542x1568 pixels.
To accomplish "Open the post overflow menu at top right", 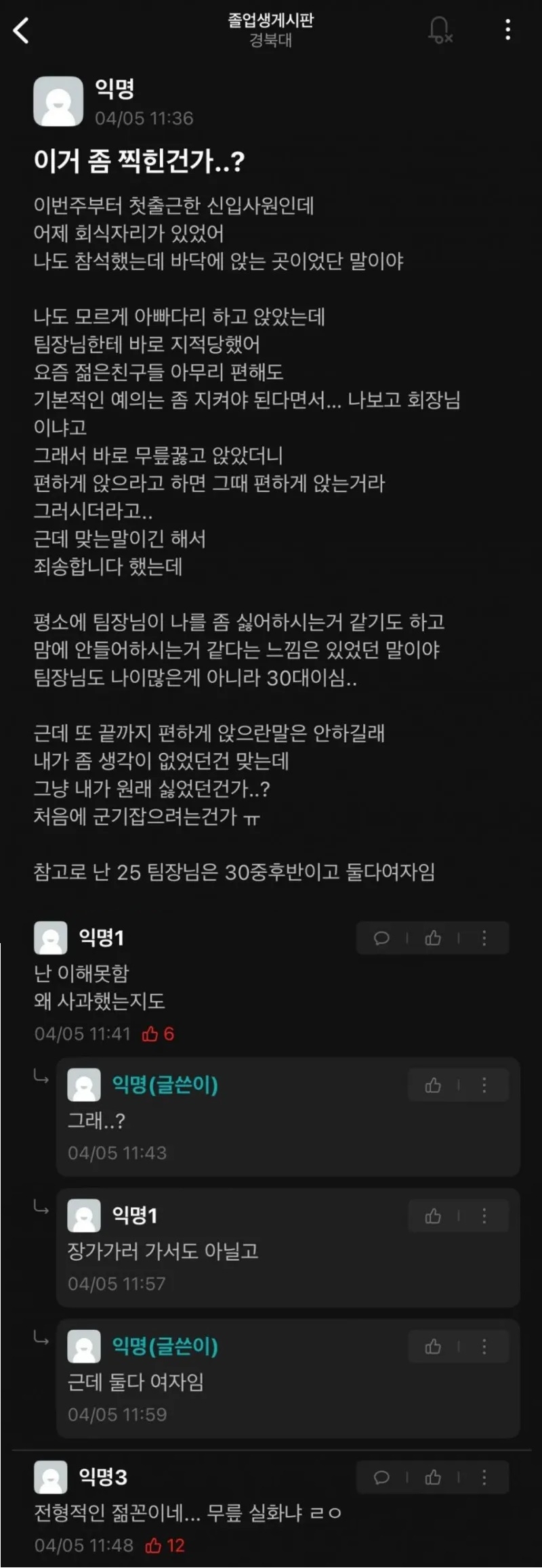I will click(507, 30).
